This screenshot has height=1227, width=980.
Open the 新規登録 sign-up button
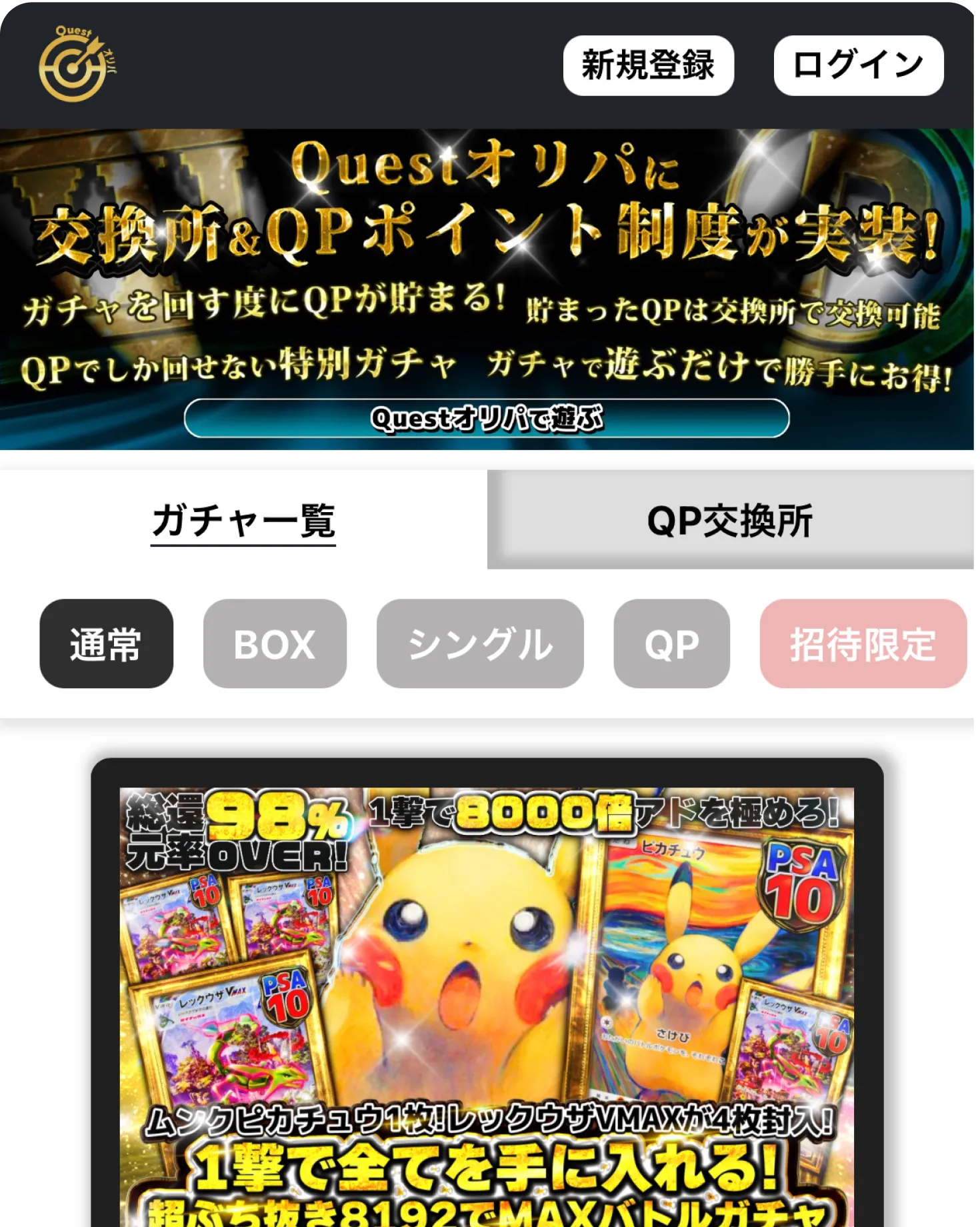648,65
